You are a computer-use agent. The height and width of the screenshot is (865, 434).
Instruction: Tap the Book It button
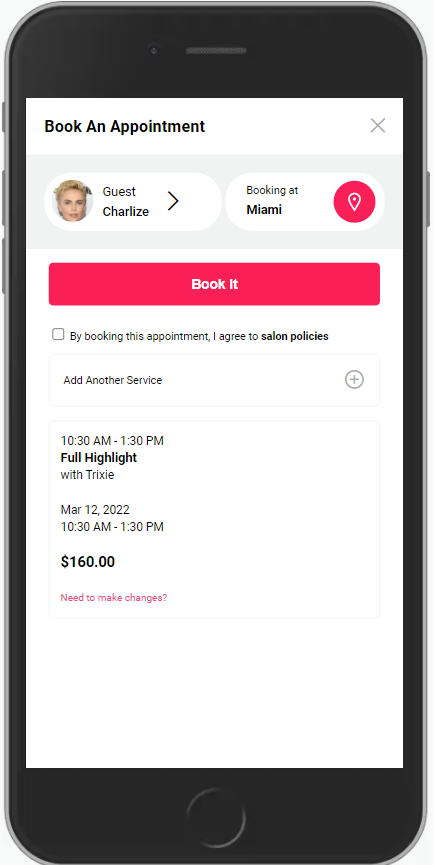pyautogui.click(x=215, y=284)
